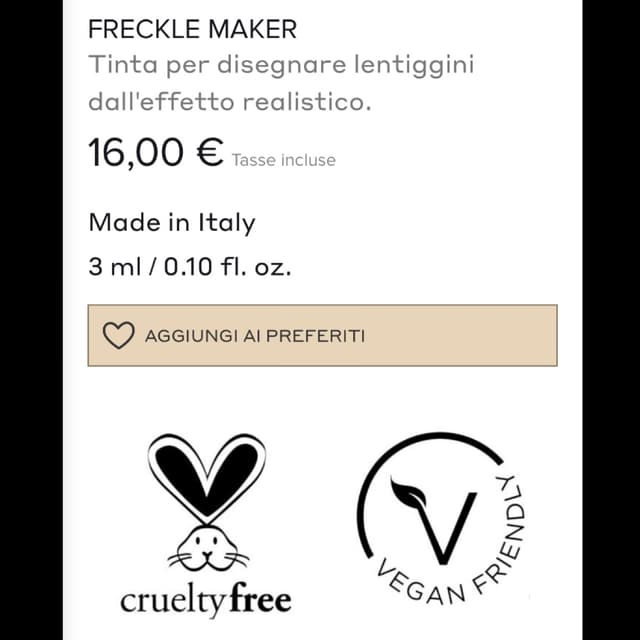The width and height of the screenshot is (640, 640).
Task: Add Freckle Maker to favorites
Action: (322, 336)
